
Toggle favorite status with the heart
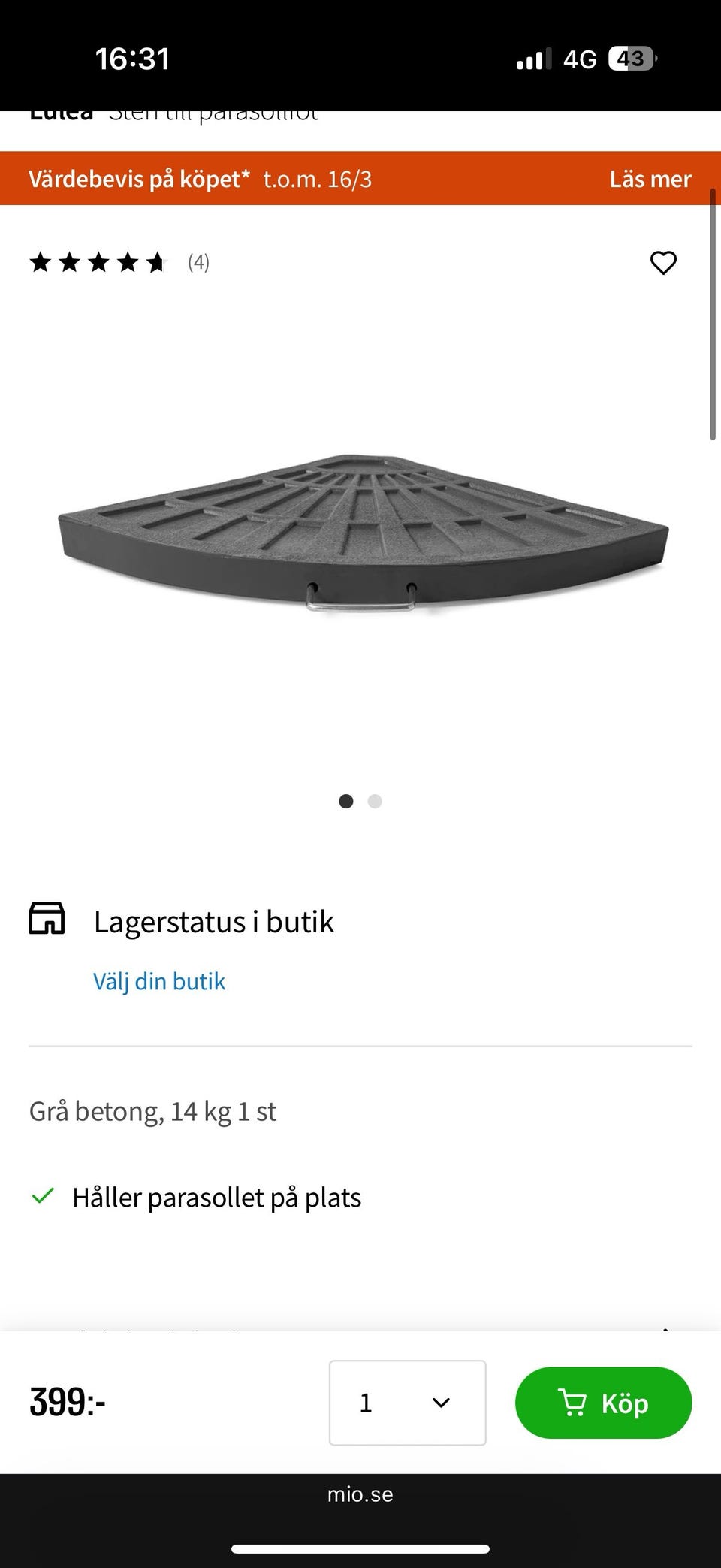663,262
